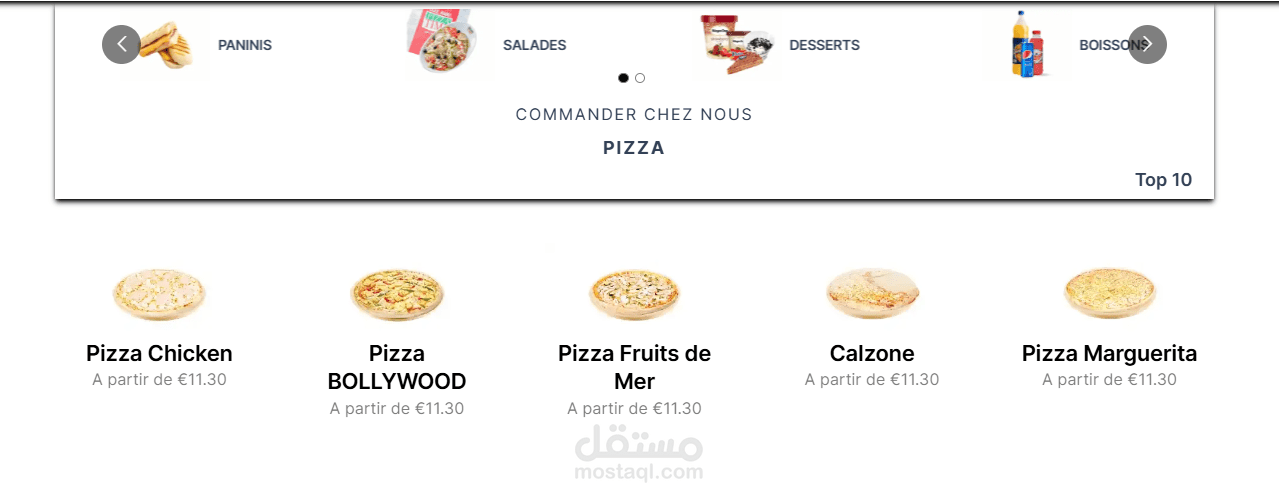Select the Salades category
This screenshot has width=1279, height=493.
point(534,45)
